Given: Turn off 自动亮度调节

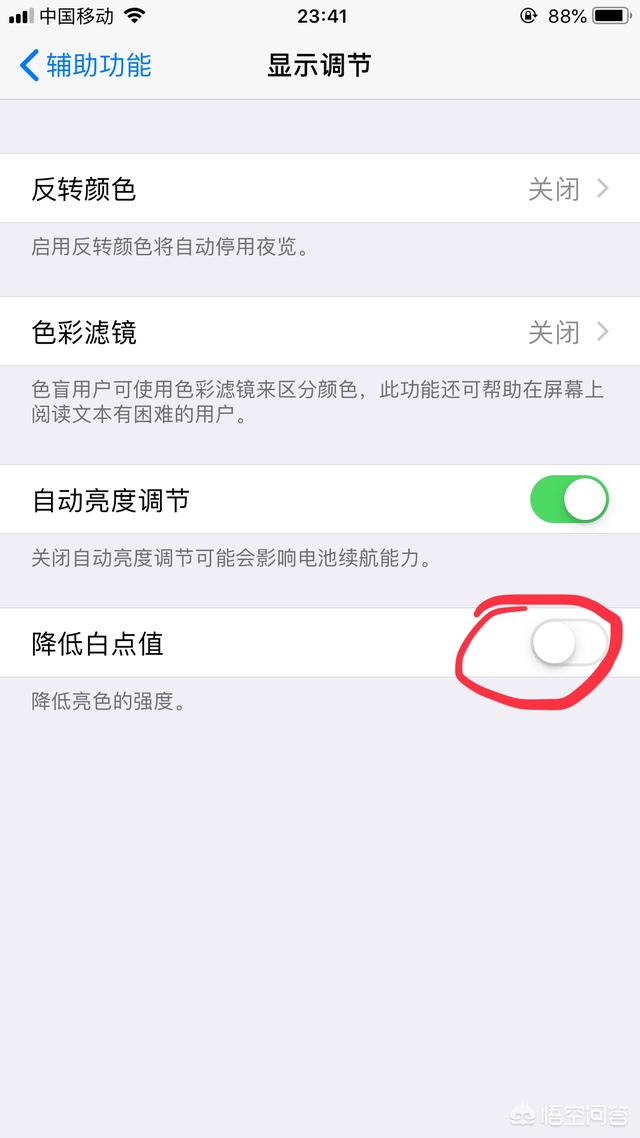Looking at the screenshot, I should pos(568,500).
